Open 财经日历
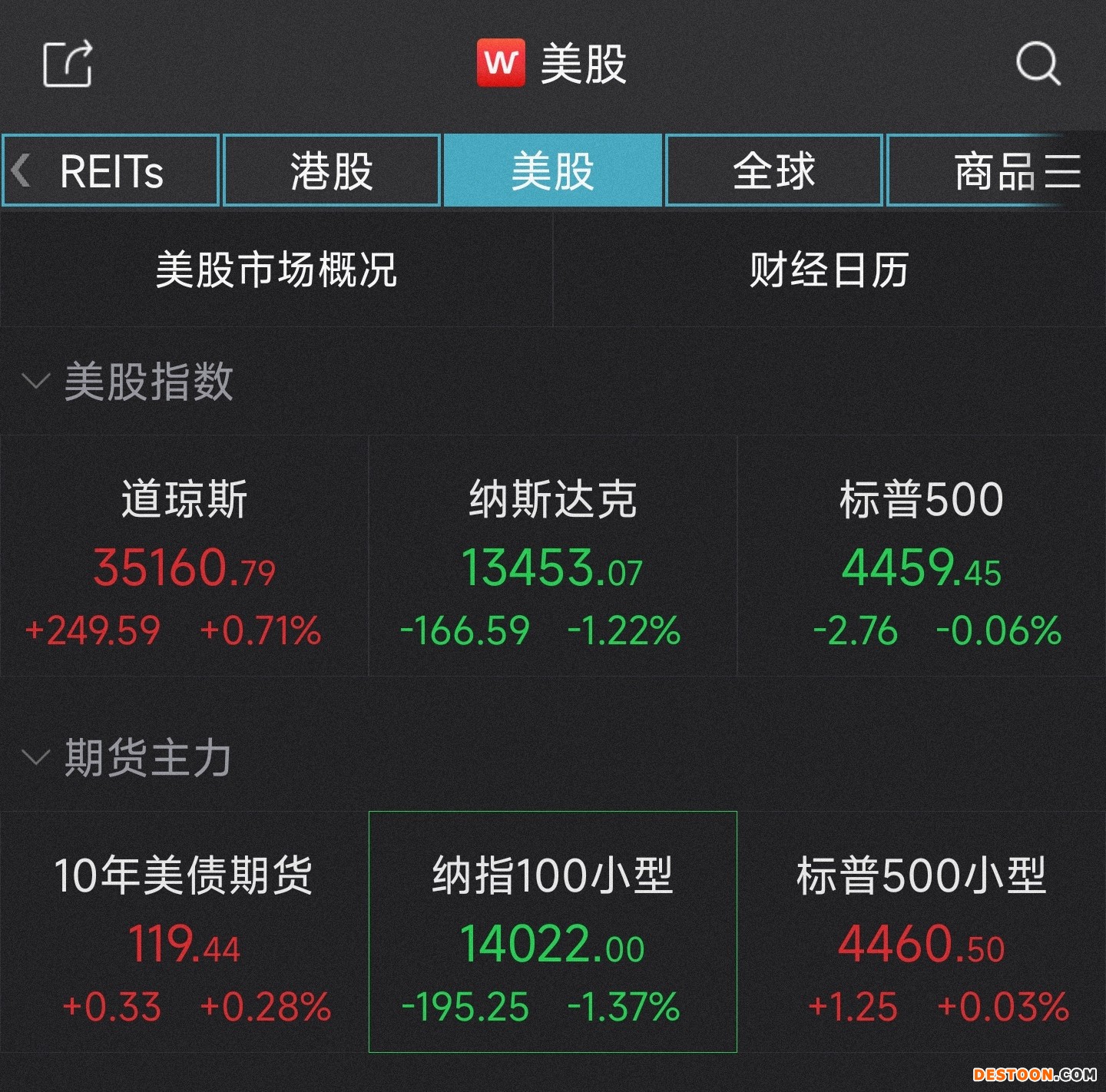This screenshot has width=1106, height=1092. [829, 270]
